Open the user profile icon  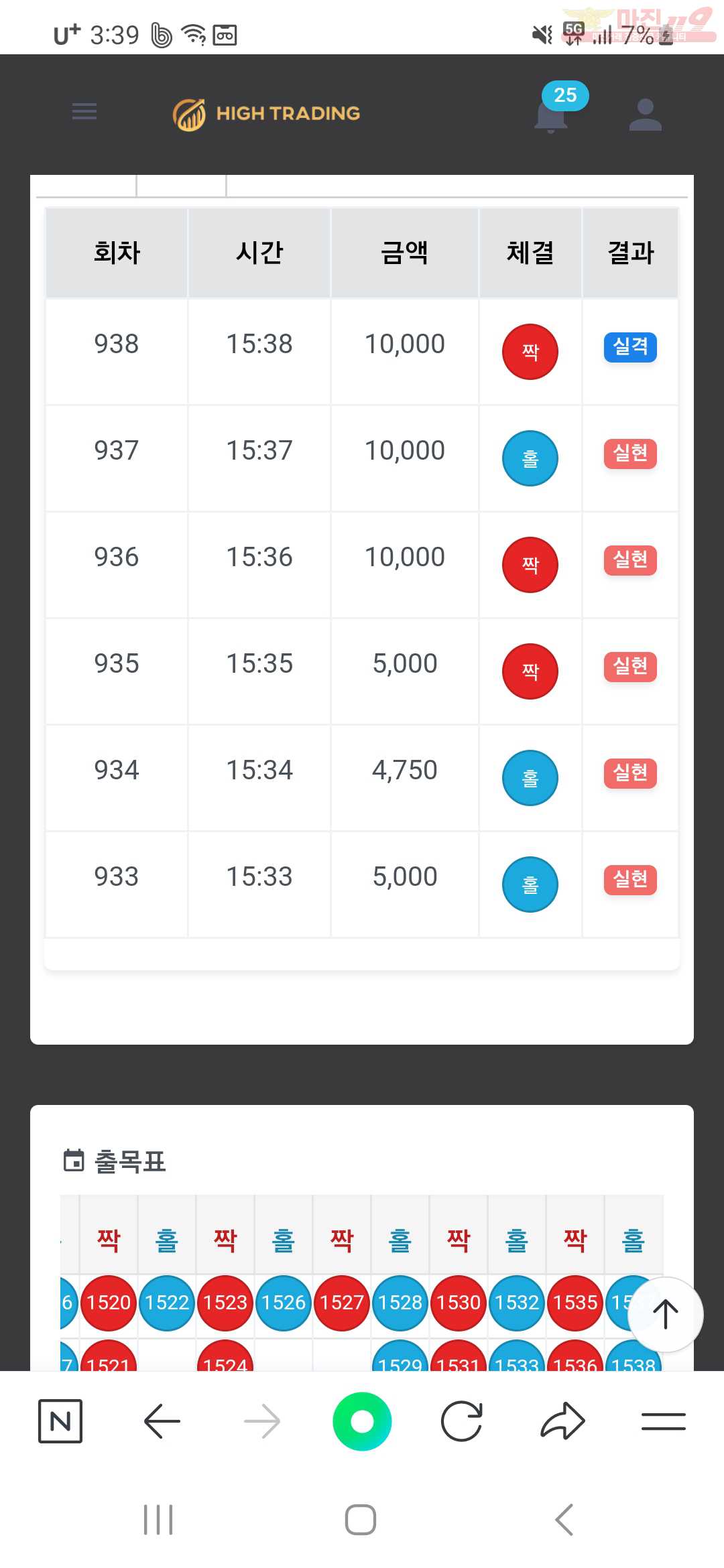646,115
